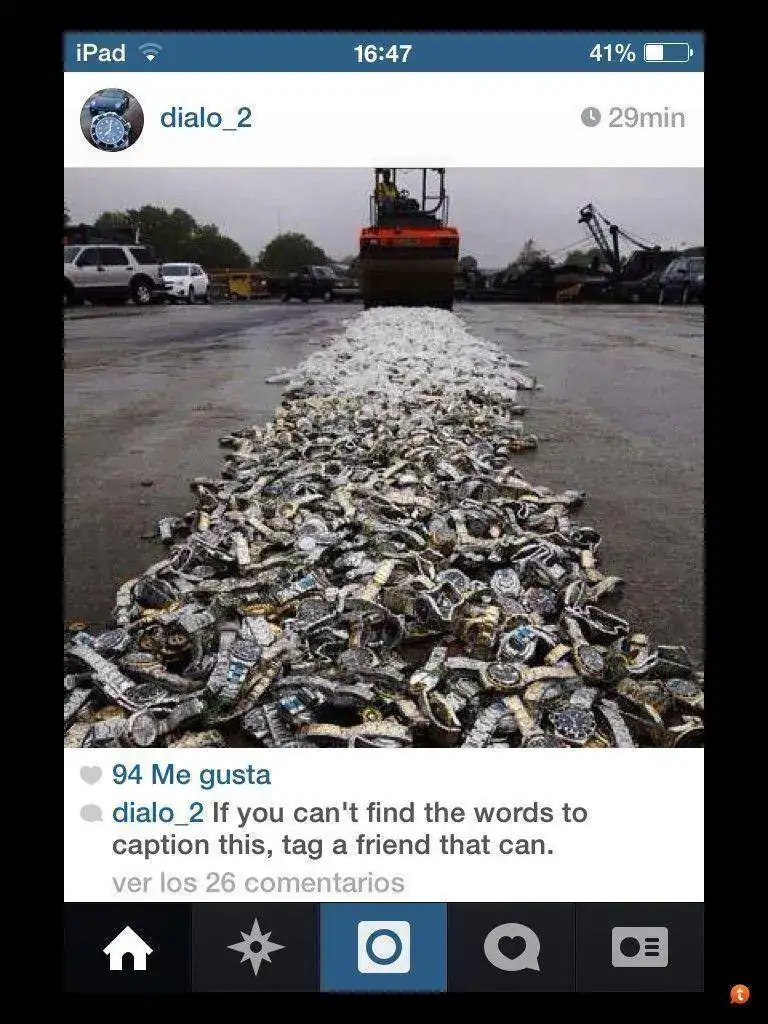Go to the Home feed tab
The height and width of the screenshot is (1024, 768).
point(128,948)
